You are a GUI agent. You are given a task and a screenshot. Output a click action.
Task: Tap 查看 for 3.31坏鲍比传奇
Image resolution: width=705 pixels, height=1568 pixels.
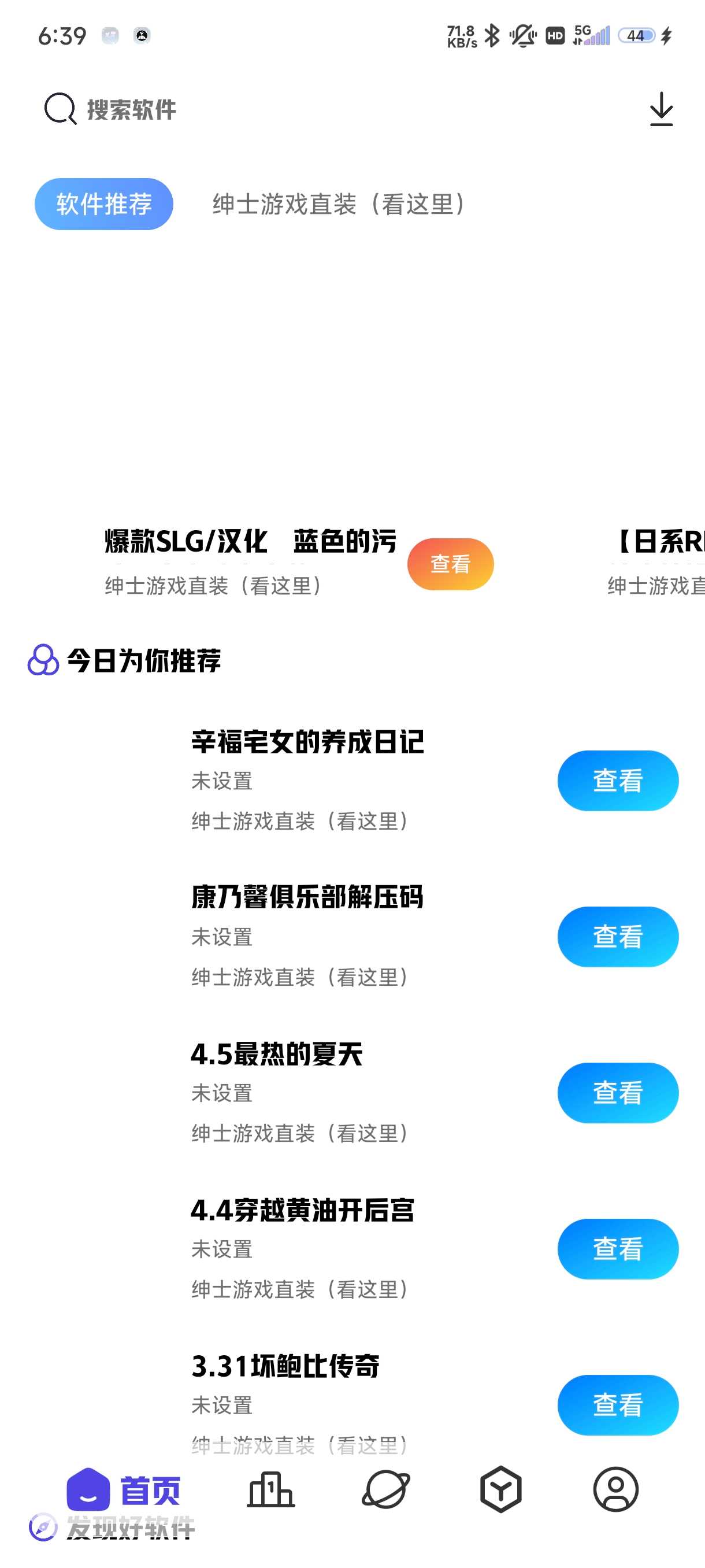(x=617, y=1405)
